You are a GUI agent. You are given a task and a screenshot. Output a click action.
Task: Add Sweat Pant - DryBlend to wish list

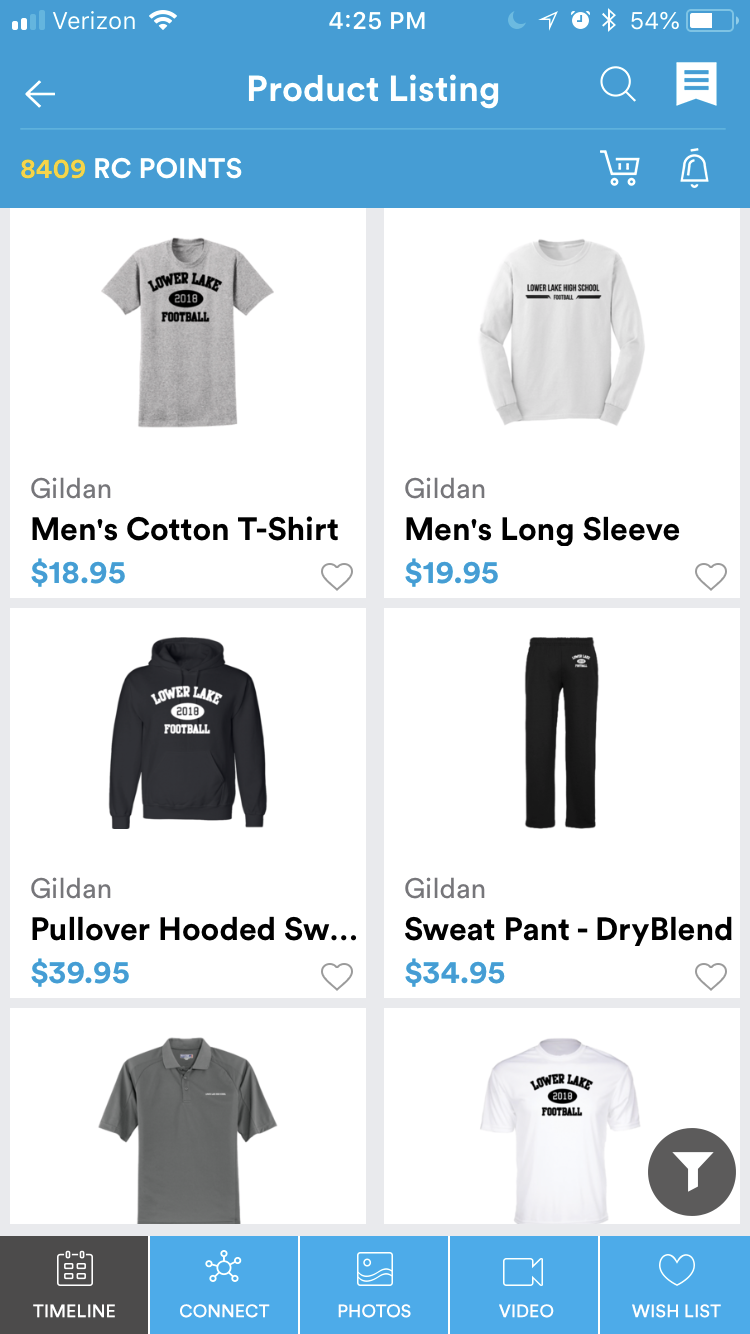(711, 976)
